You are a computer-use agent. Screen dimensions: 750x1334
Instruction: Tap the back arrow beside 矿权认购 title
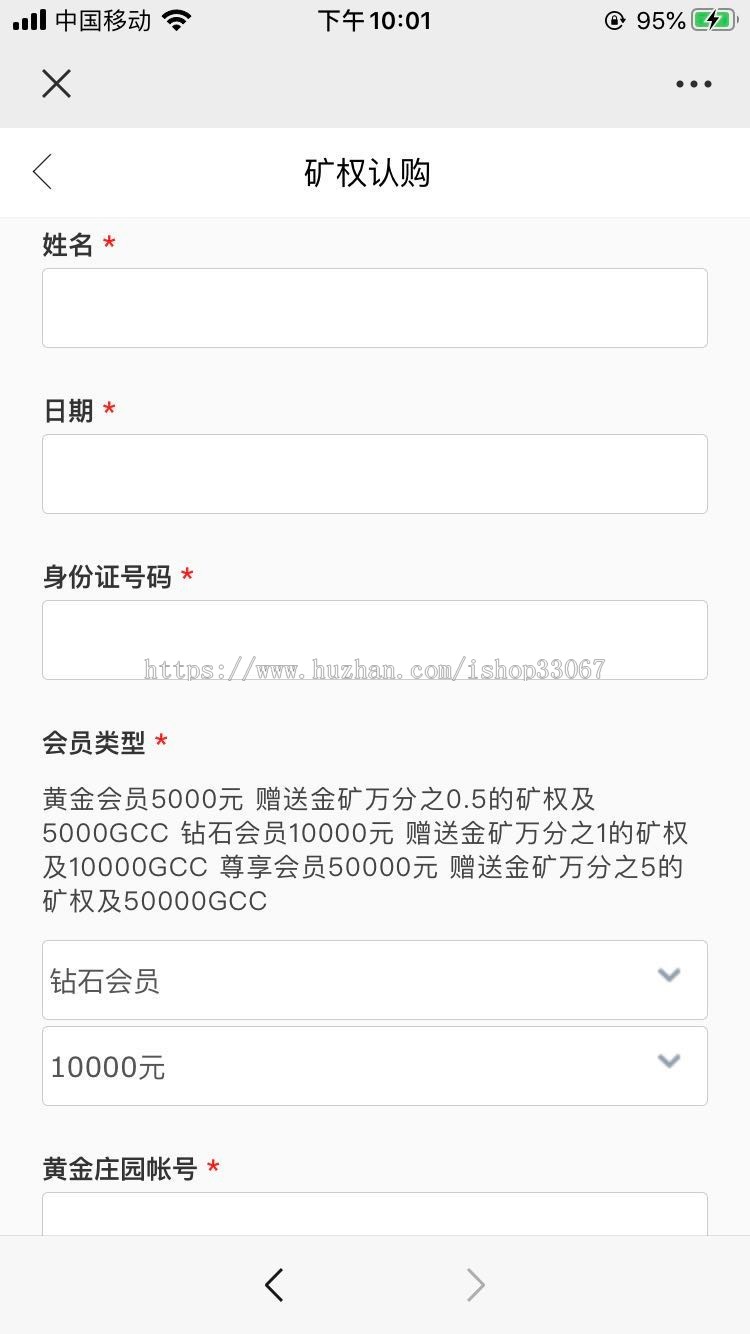pyautogui.click(x=40, y=171)
